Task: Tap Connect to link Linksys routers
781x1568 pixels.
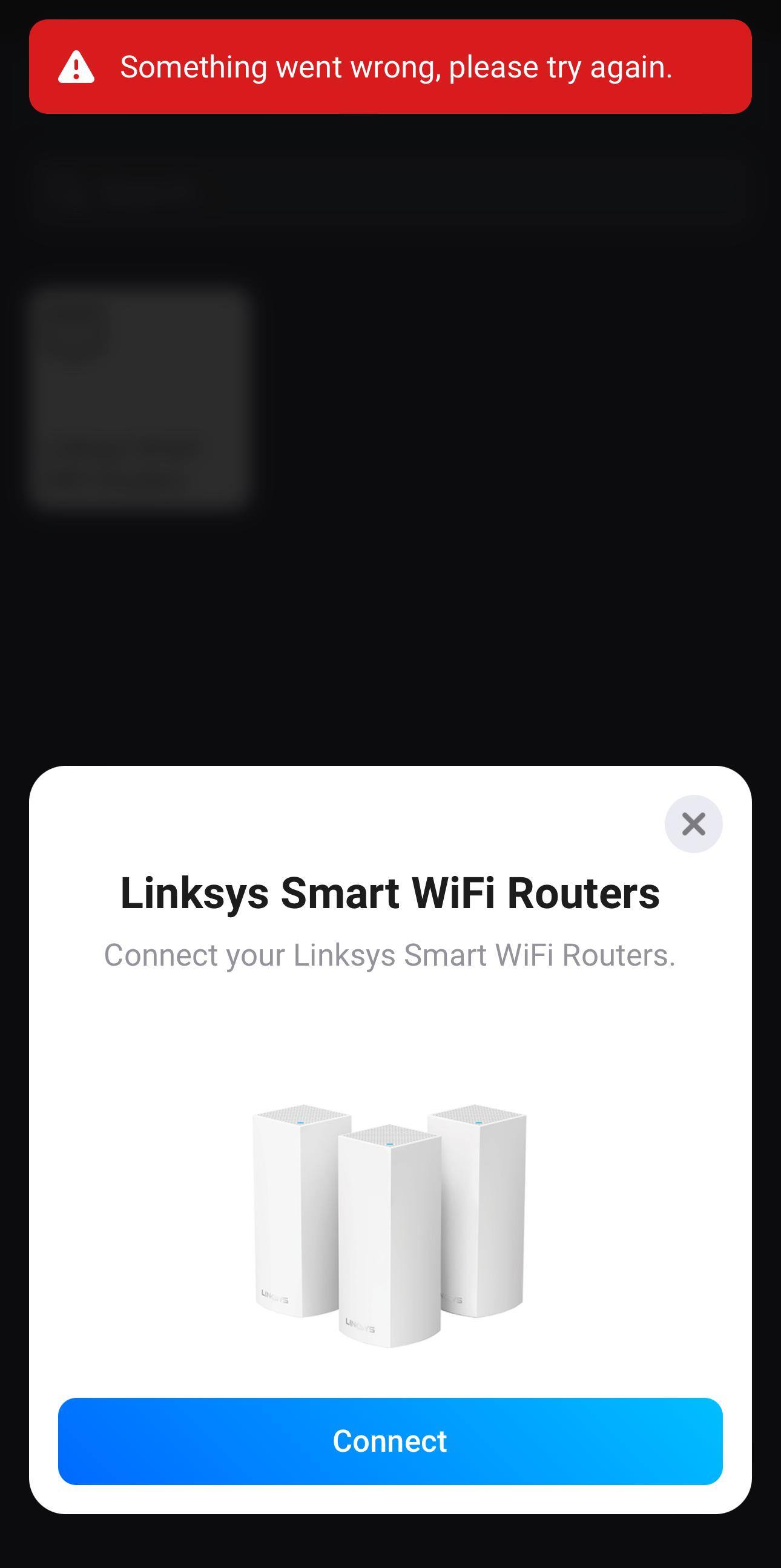Action: point(390,1441)
